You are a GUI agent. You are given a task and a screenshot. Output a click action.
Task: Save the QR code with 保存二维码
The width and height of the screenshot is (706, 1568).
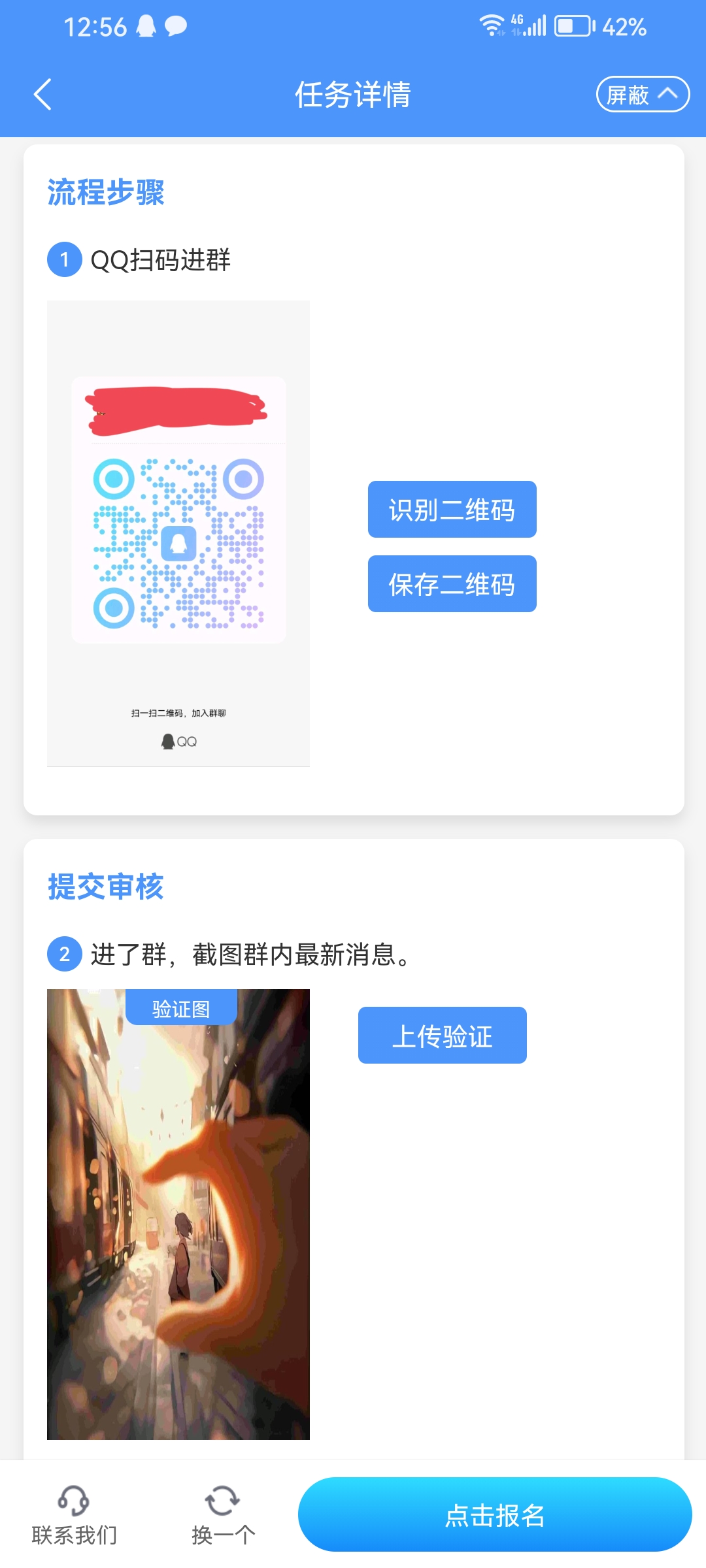click(452, 584)
